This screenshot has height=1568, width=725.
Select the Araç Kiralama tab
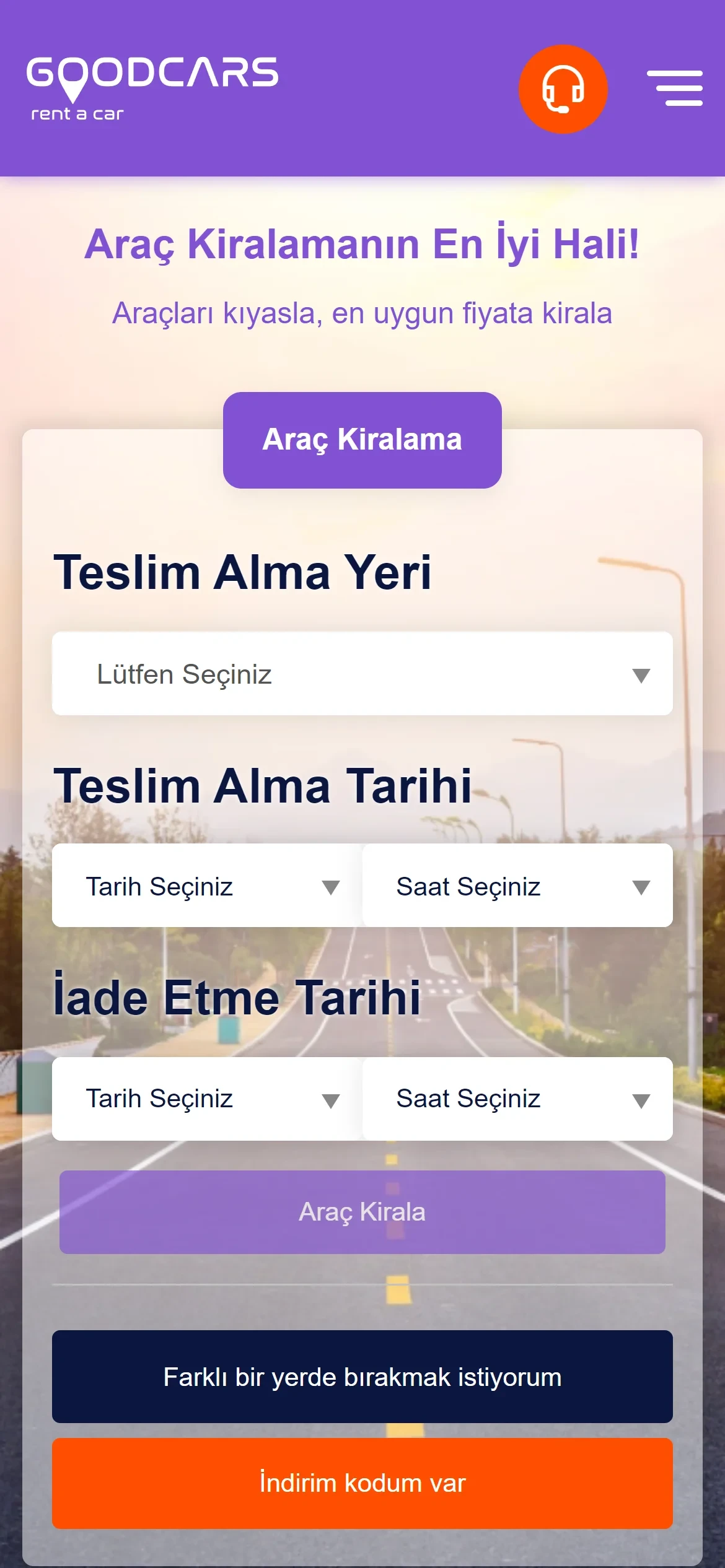tap(362, 440)
